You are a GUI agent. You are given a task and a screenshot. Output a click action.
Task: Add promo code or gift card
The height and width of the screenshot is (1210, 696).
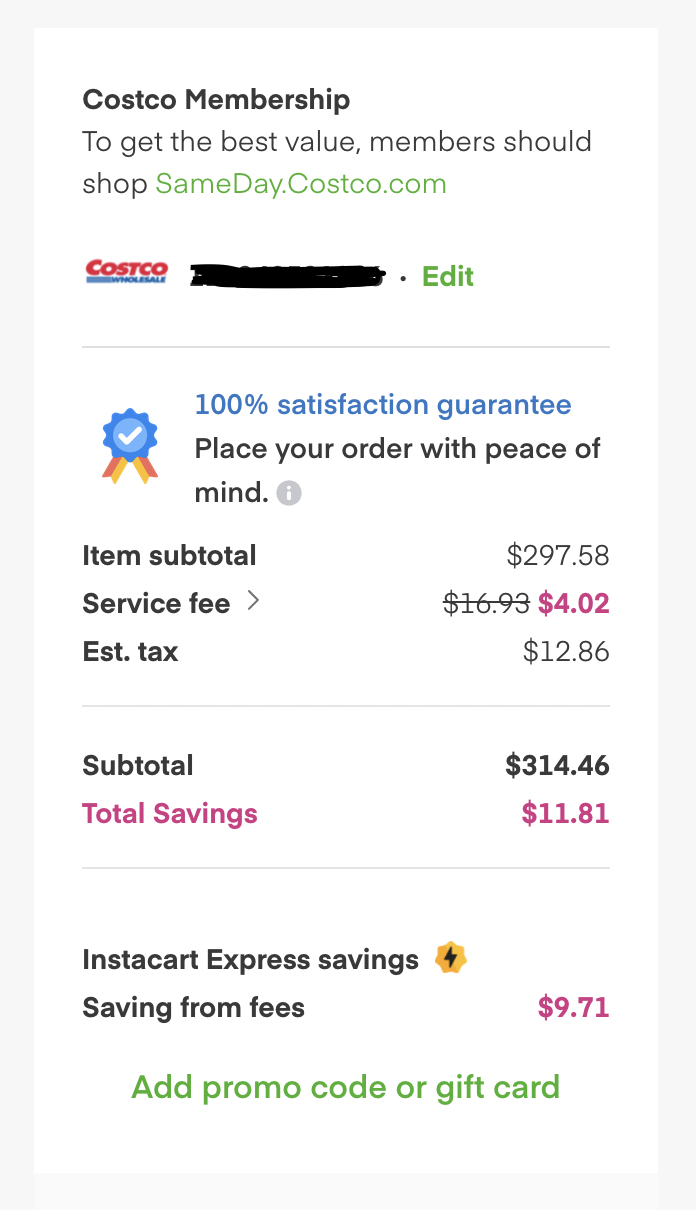(345, 1087)
